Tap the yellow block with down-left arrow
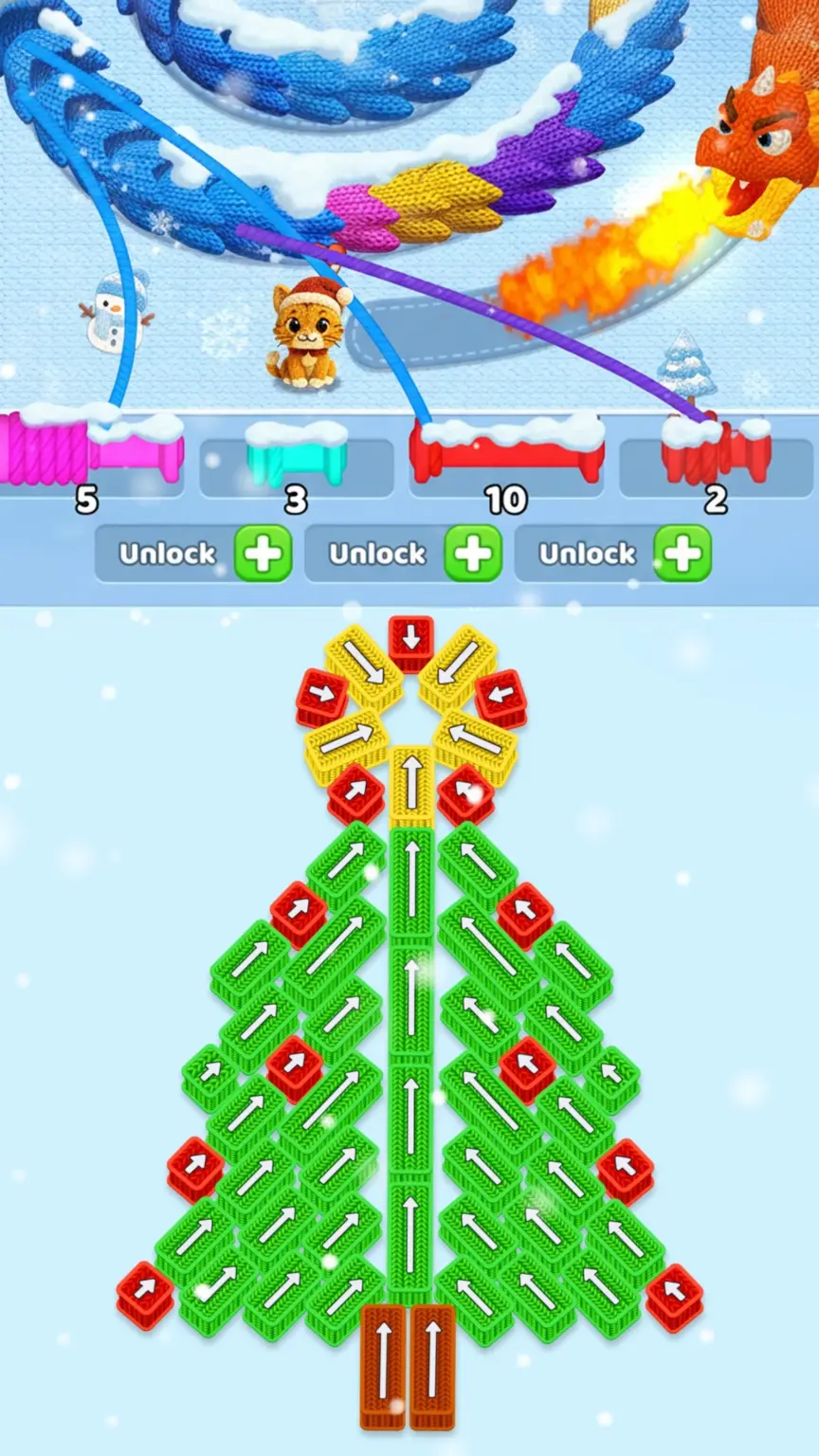 tap(458, 664)
